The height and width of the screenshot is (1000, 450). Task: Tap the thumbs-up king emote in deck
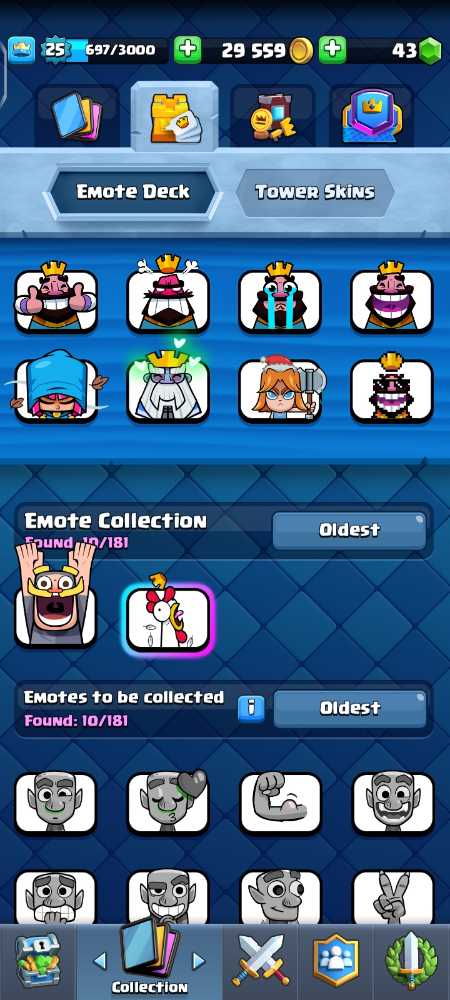[x=56, y=298]
